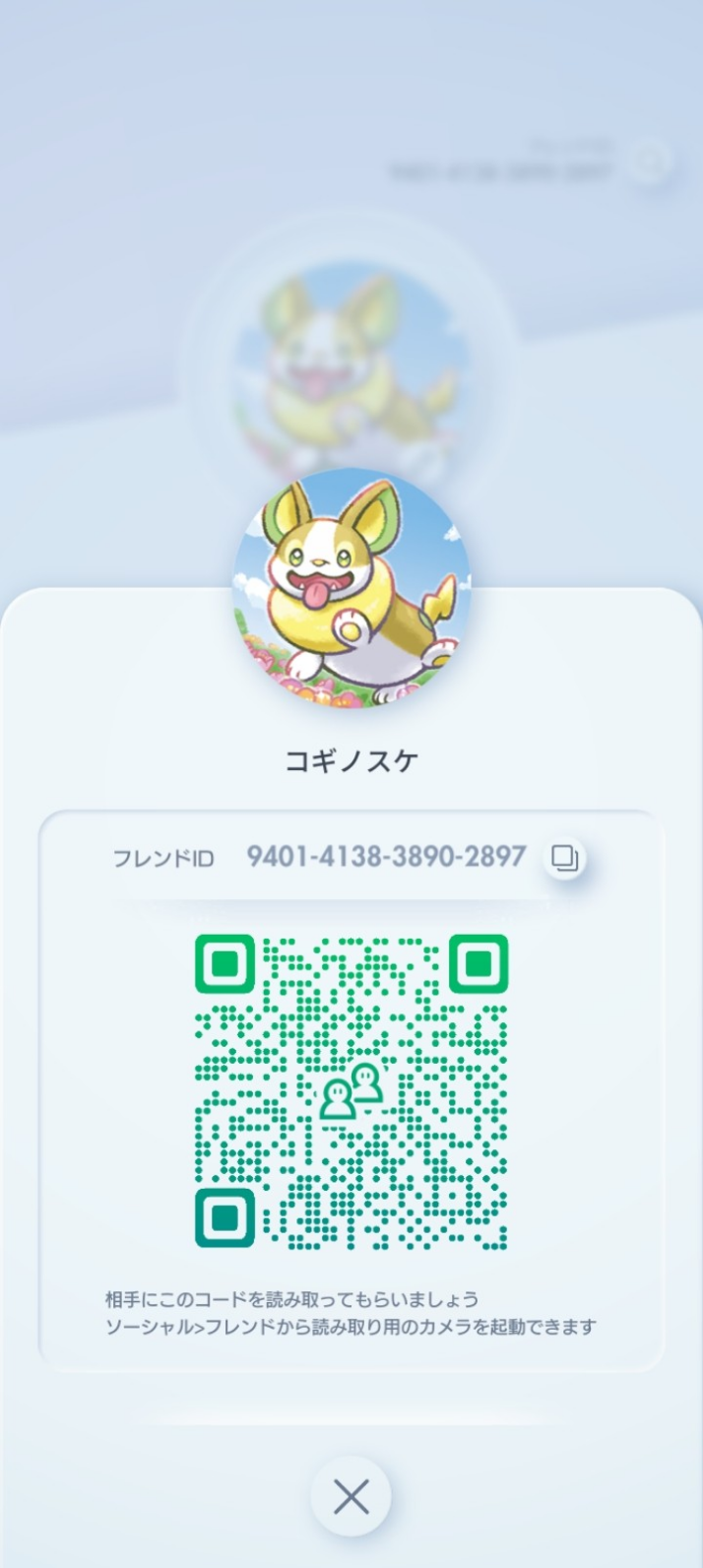The image size is (703, 1568).
Task: Close the friend QR code dialog
Action: [x=351, y=1496]
